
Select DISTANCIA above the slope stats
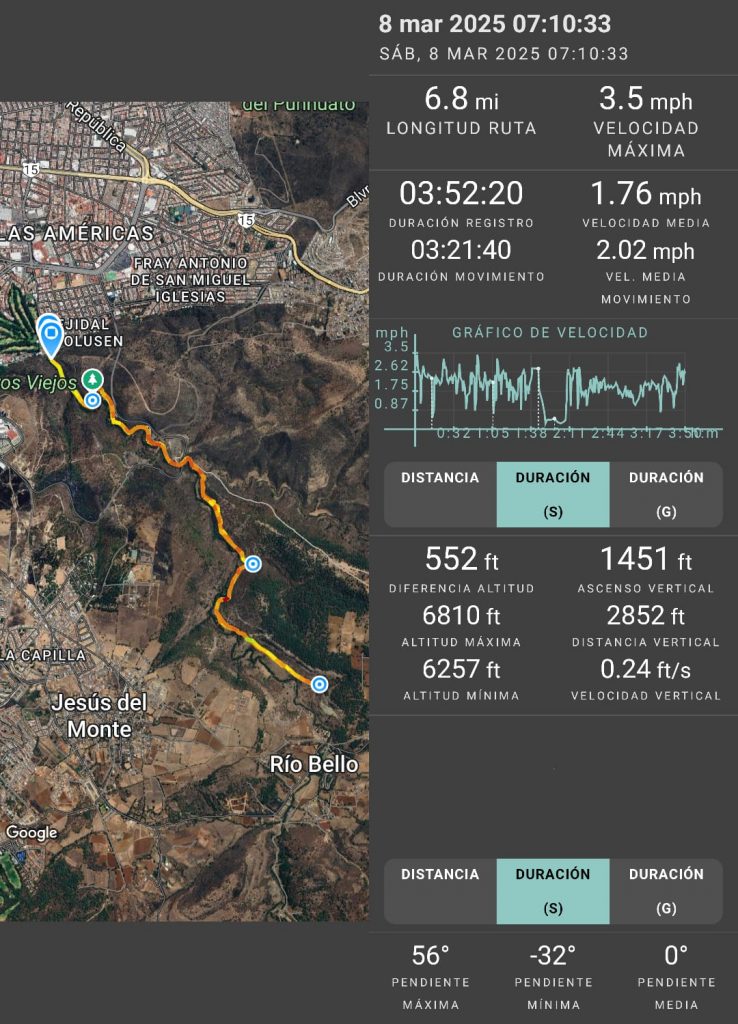coord(440,891)
